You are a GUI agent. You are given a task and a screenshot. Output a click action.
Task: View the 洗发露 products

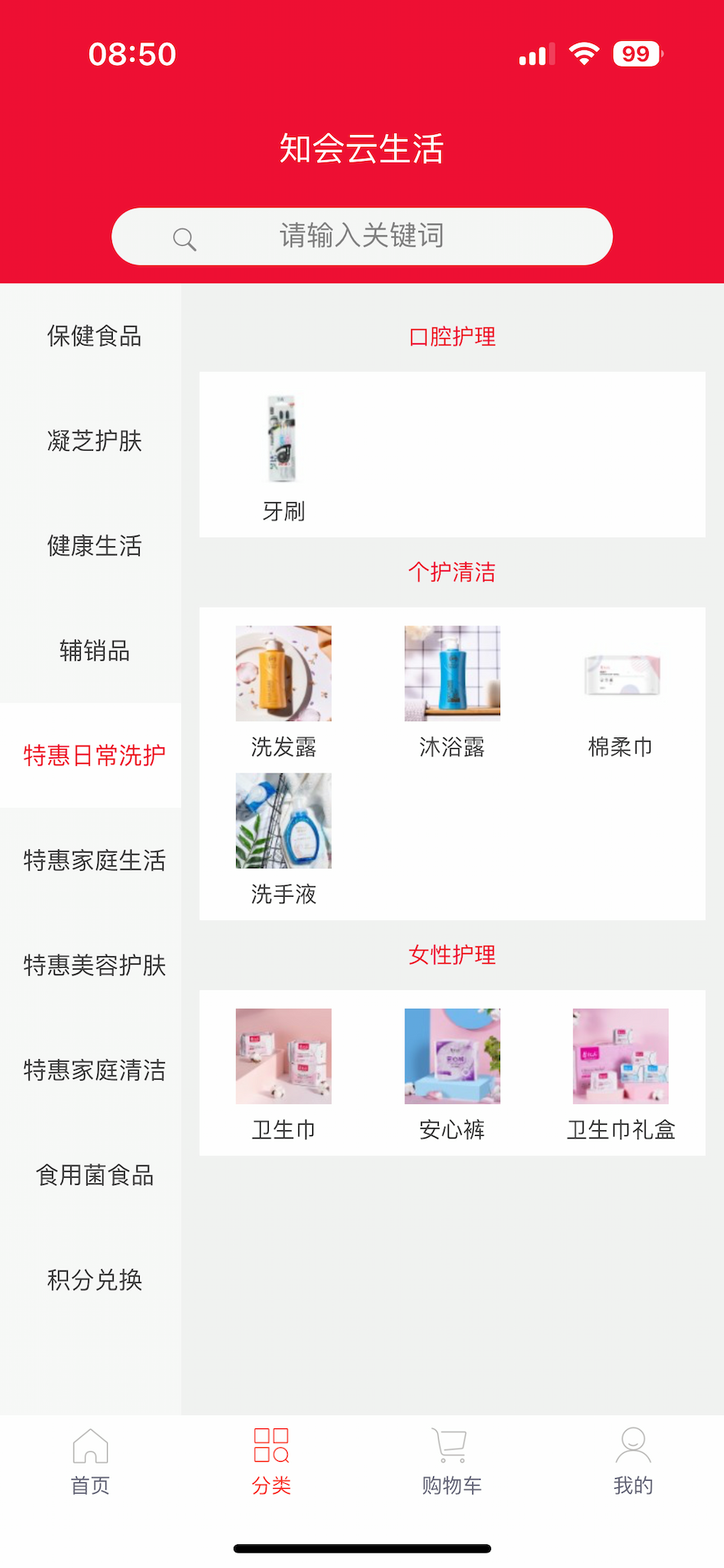(x=283, y=690)
